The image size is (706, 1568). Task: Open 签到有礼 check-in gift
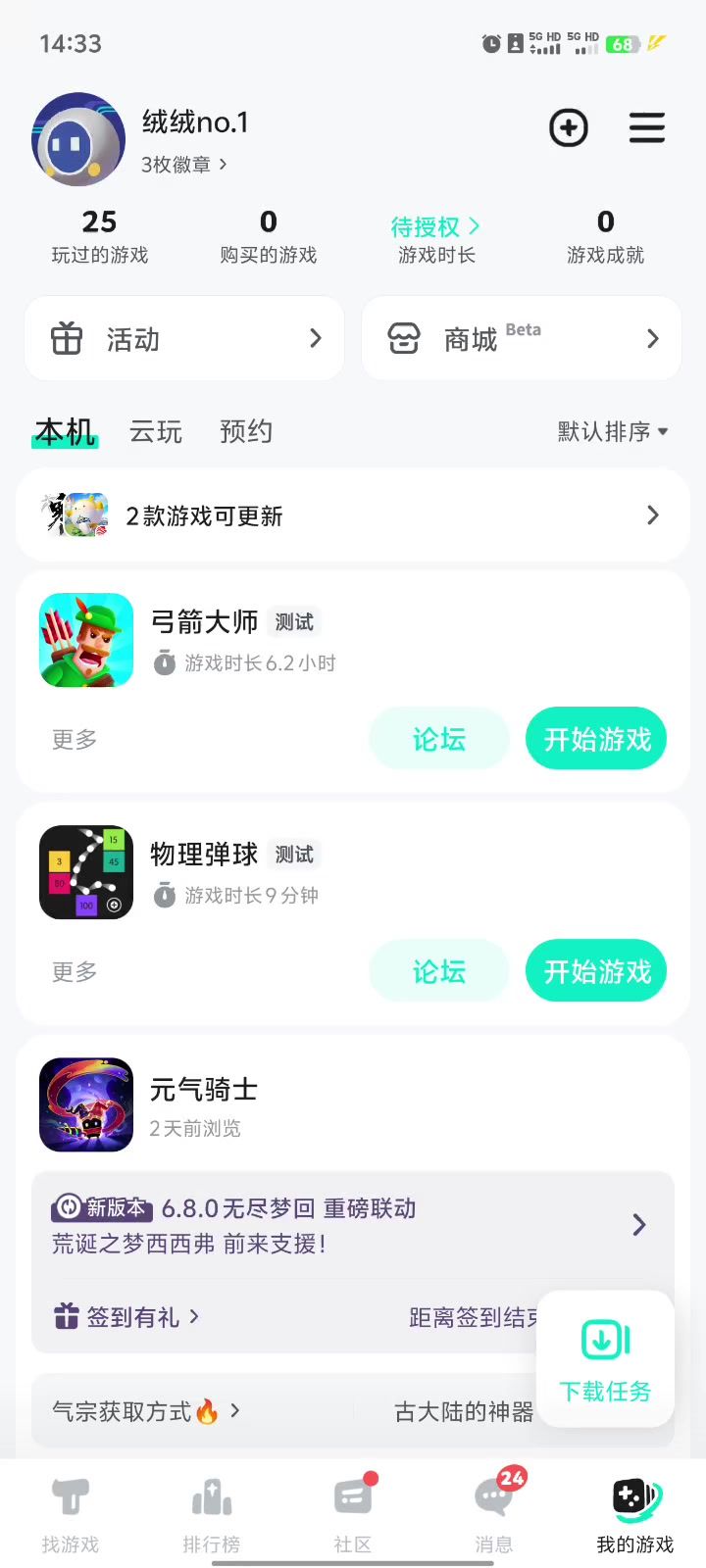126,1317
